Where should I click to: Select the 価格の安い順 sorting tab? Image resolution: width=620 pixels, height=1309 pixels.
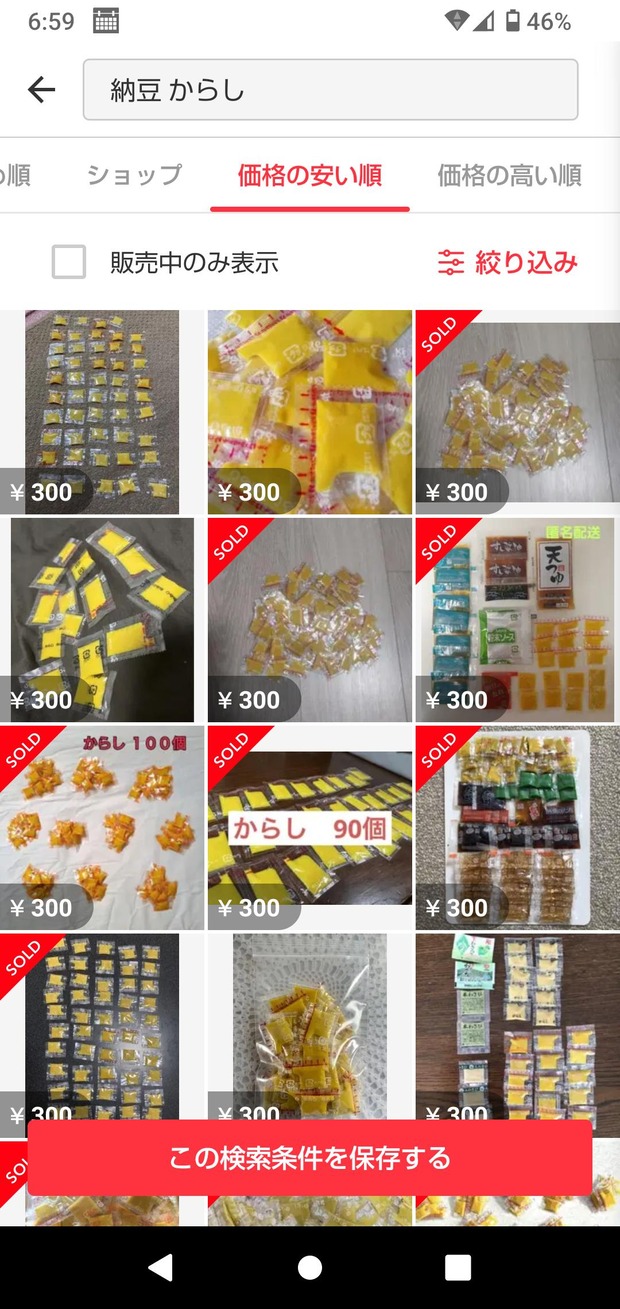click(309, 176)
